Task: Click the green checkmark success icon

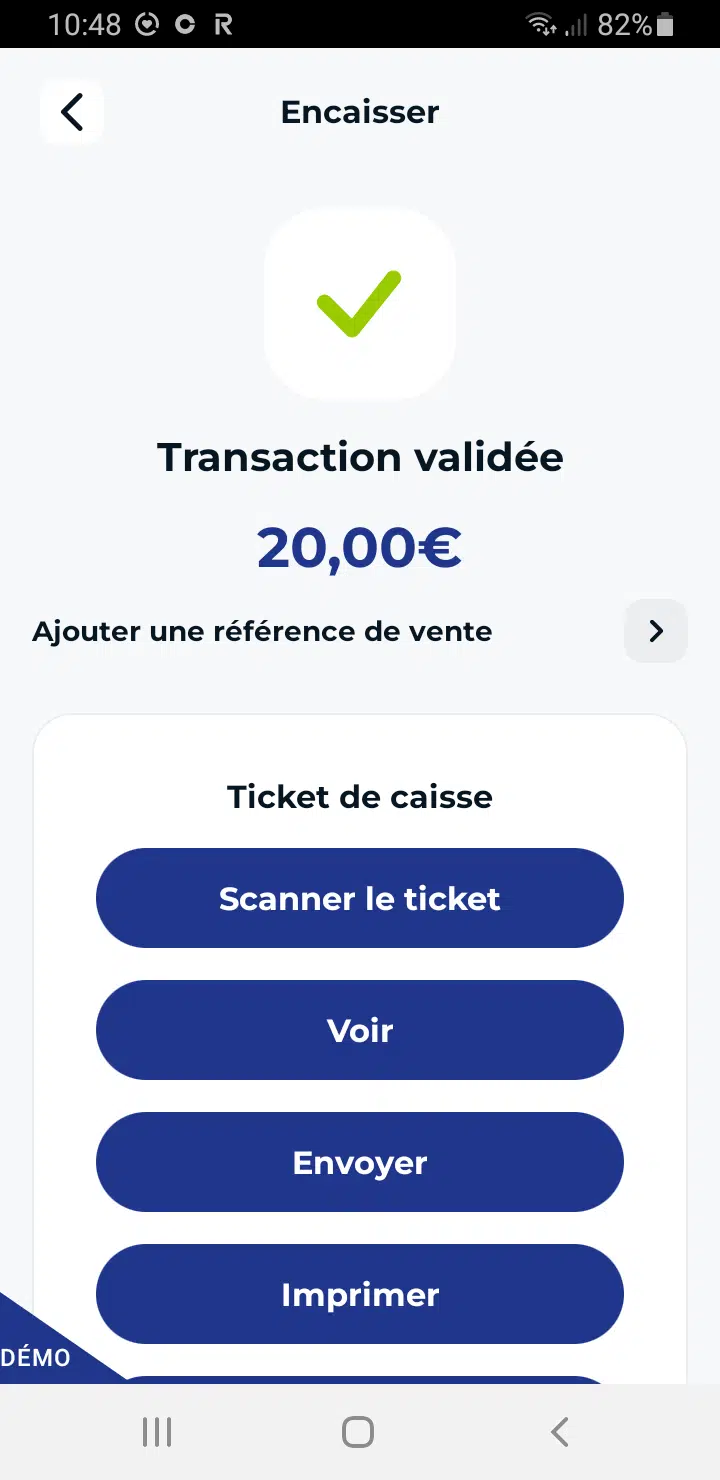Action: [x=359, y=305]
